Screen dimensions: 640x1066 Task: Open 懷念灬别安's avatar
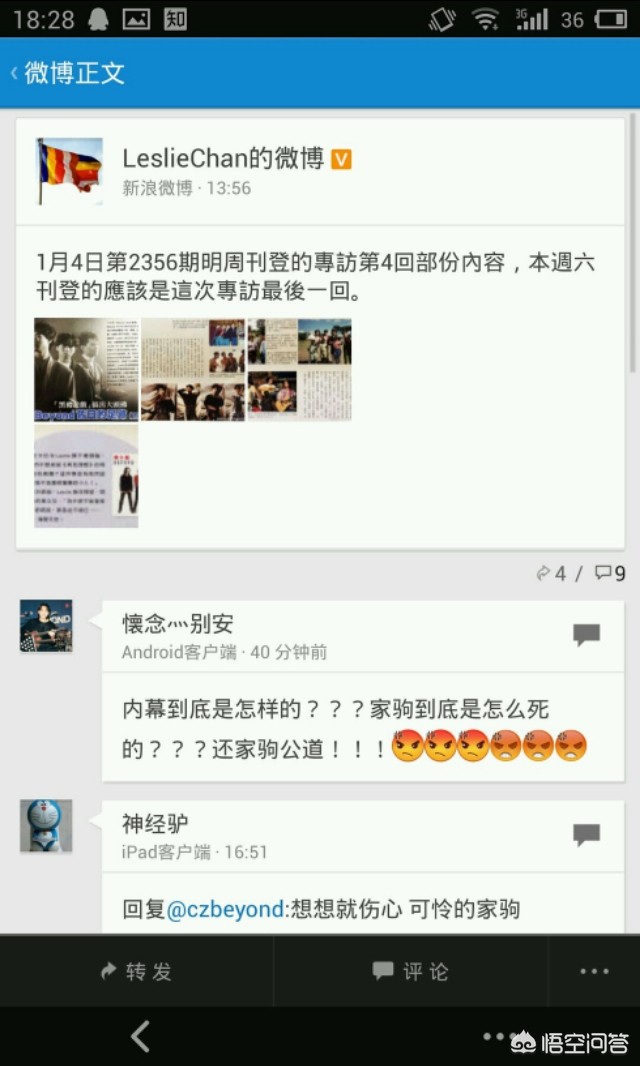pyautogui.click(x=46, y=626)
